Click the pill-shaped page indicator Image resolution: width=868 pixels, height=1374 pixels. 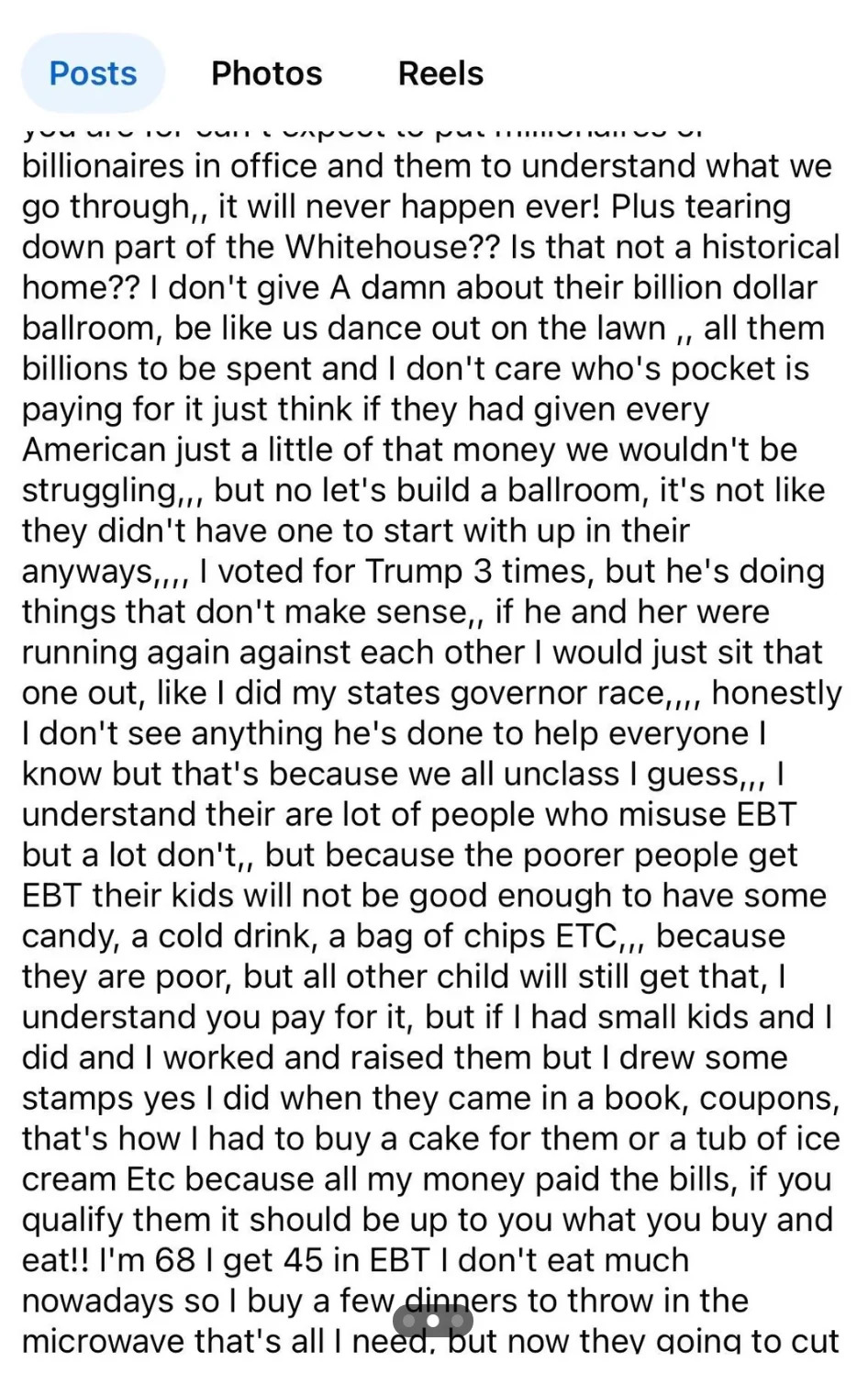[433, 1321]
